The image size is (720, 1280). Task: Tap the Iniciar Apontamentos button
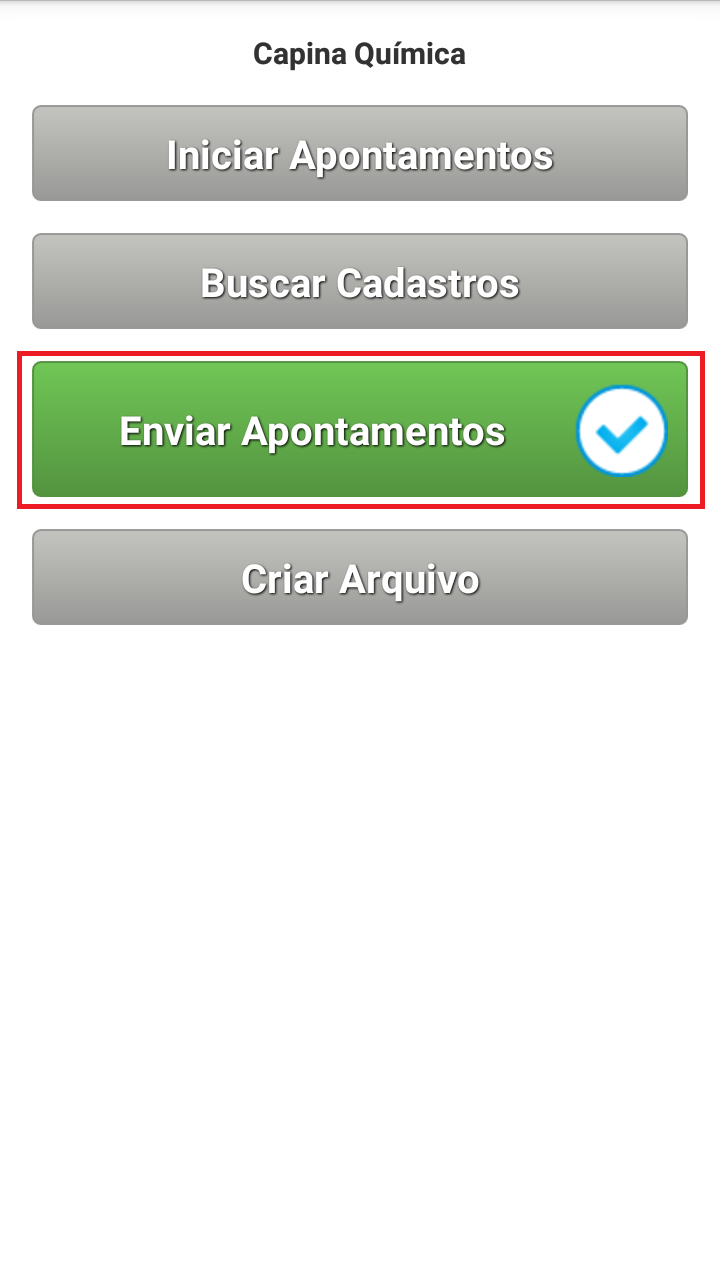360,154
